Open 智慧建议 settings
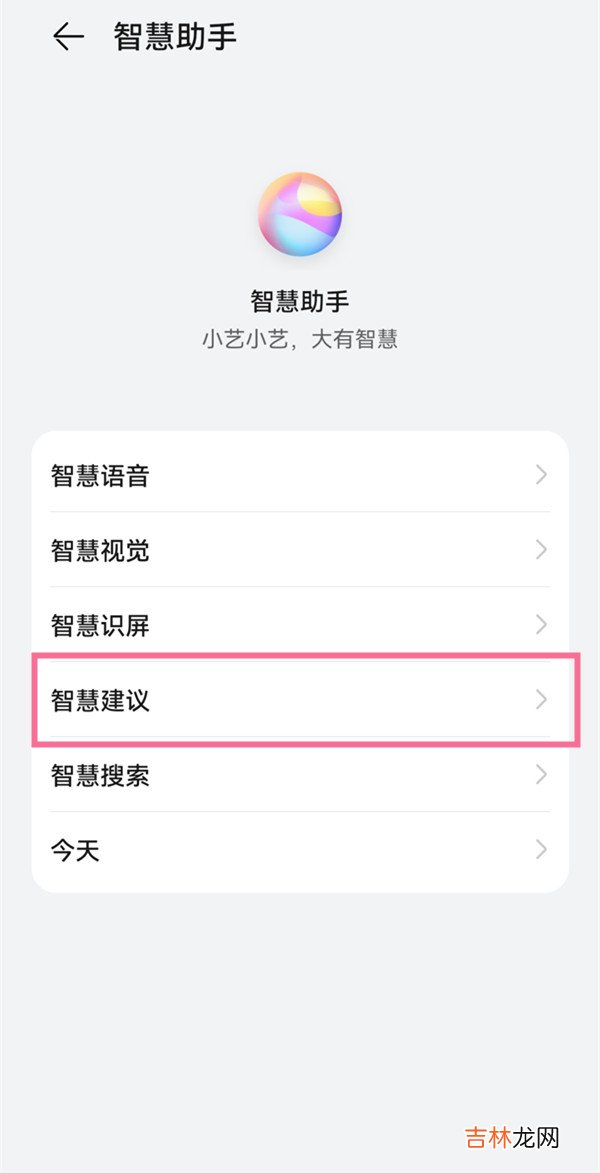600x1173 pixels. click(300, 700)
